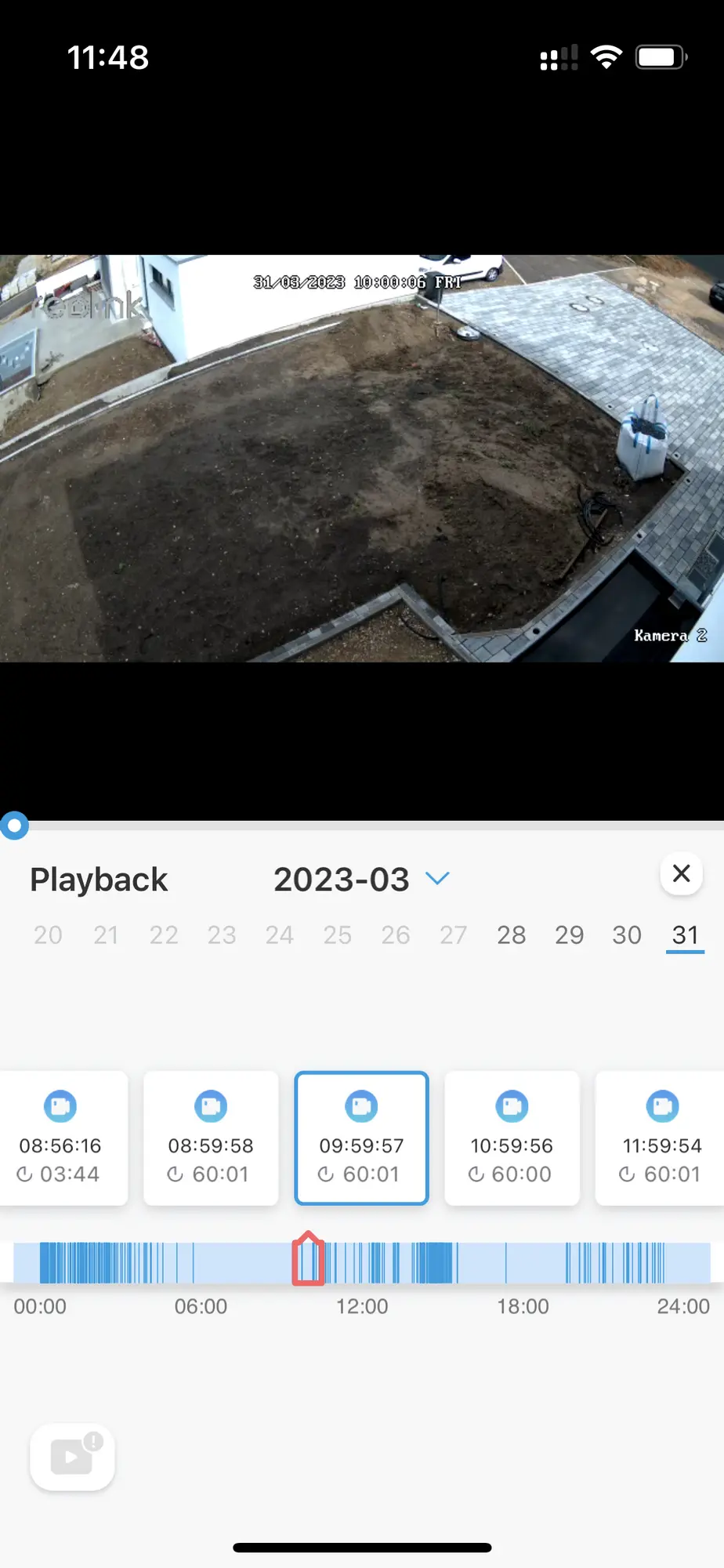The width and height of the screenshot is (724, 1568).
Task: Close the Playback panel
Action: [x=681, y=873]
